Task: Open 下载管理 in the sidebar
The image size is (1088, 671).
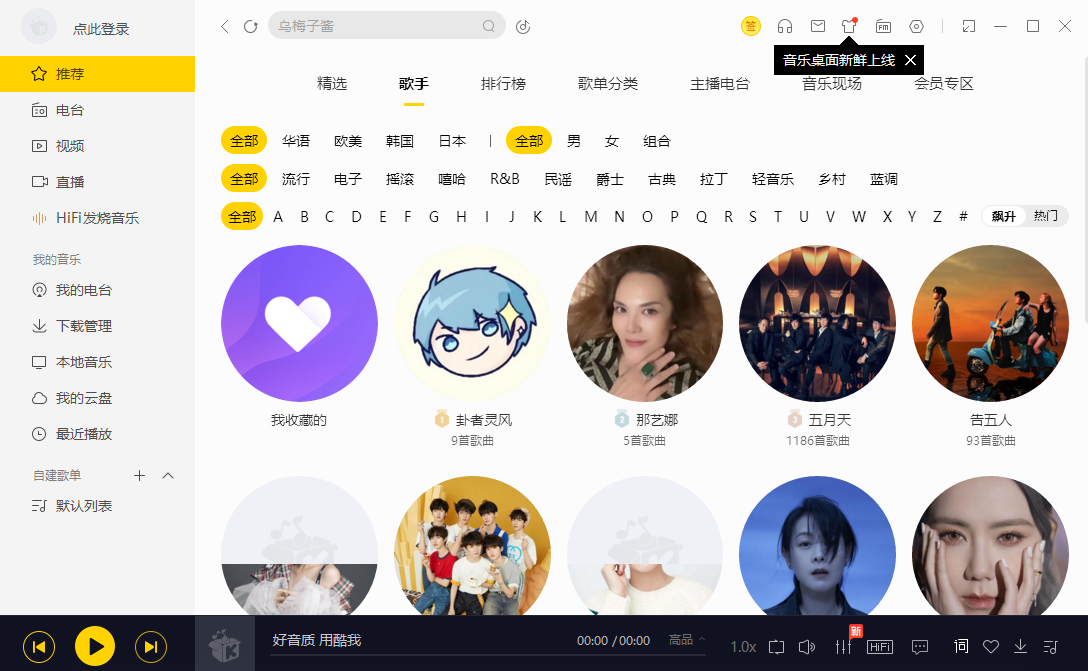Action: [x=83, y=326]
